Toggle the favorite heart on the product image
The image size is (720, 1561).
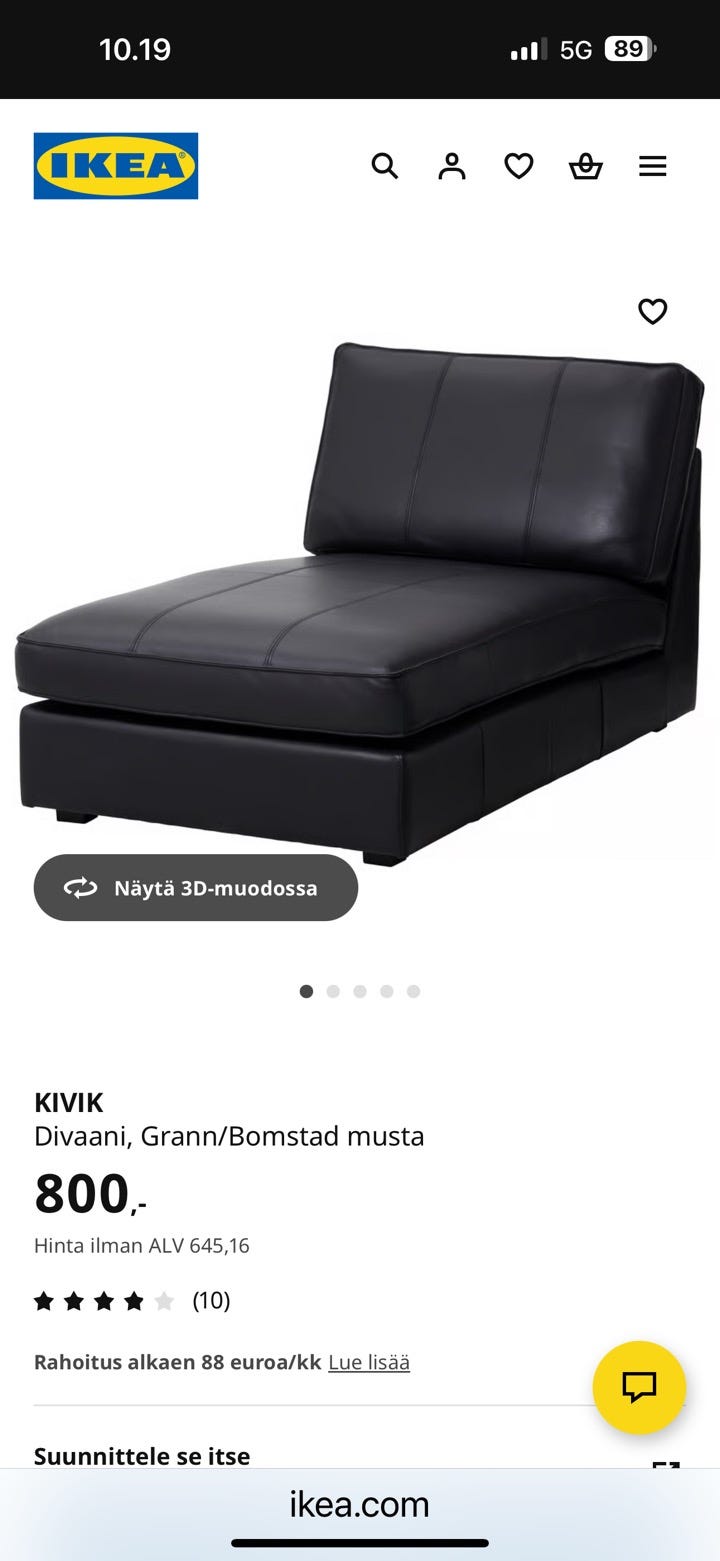(652, 311)
